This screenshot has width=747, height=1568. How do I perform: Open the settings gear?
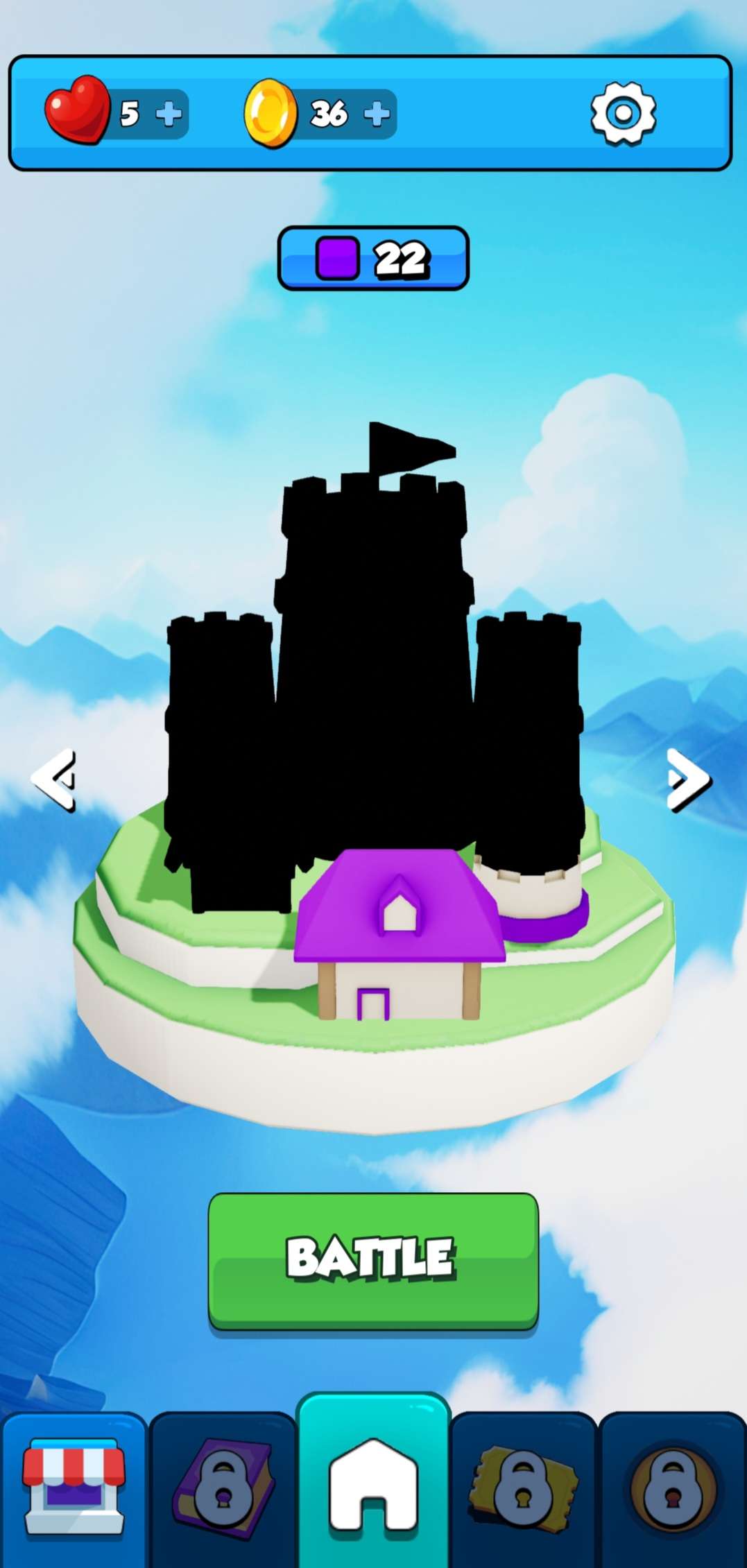pyautogui.click(x=623, y=113)
